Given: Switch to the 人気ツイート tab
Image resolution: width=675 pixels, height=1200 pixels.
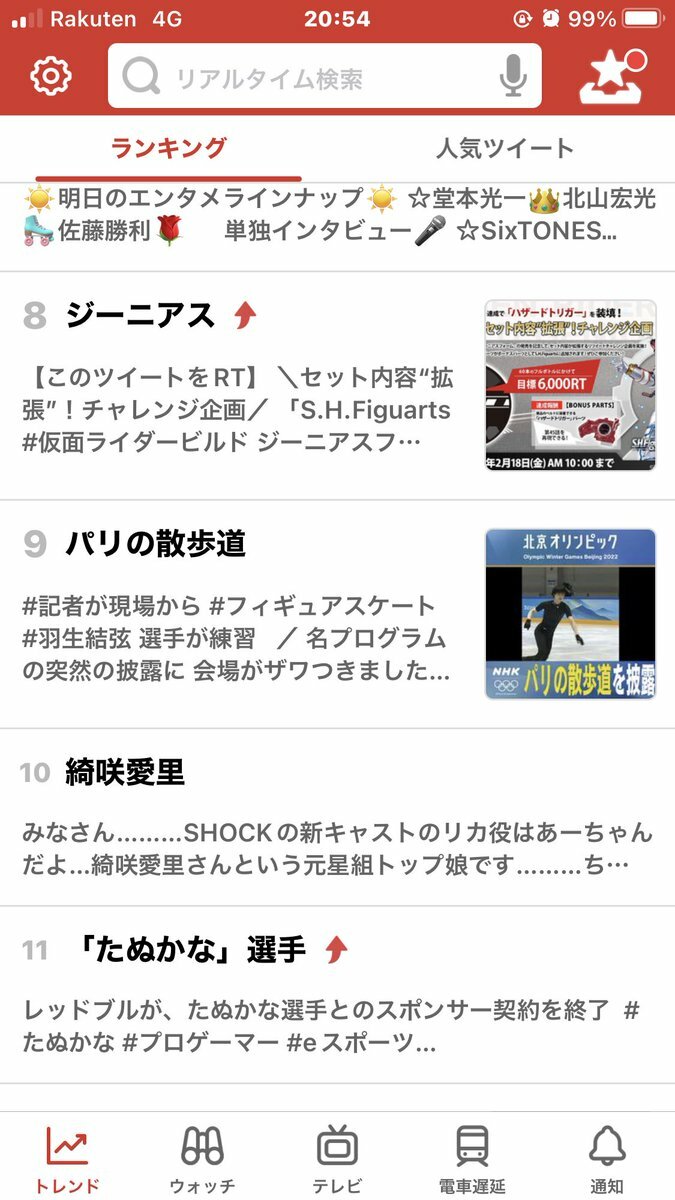Looking at the screenshot, I should [505, 149].
